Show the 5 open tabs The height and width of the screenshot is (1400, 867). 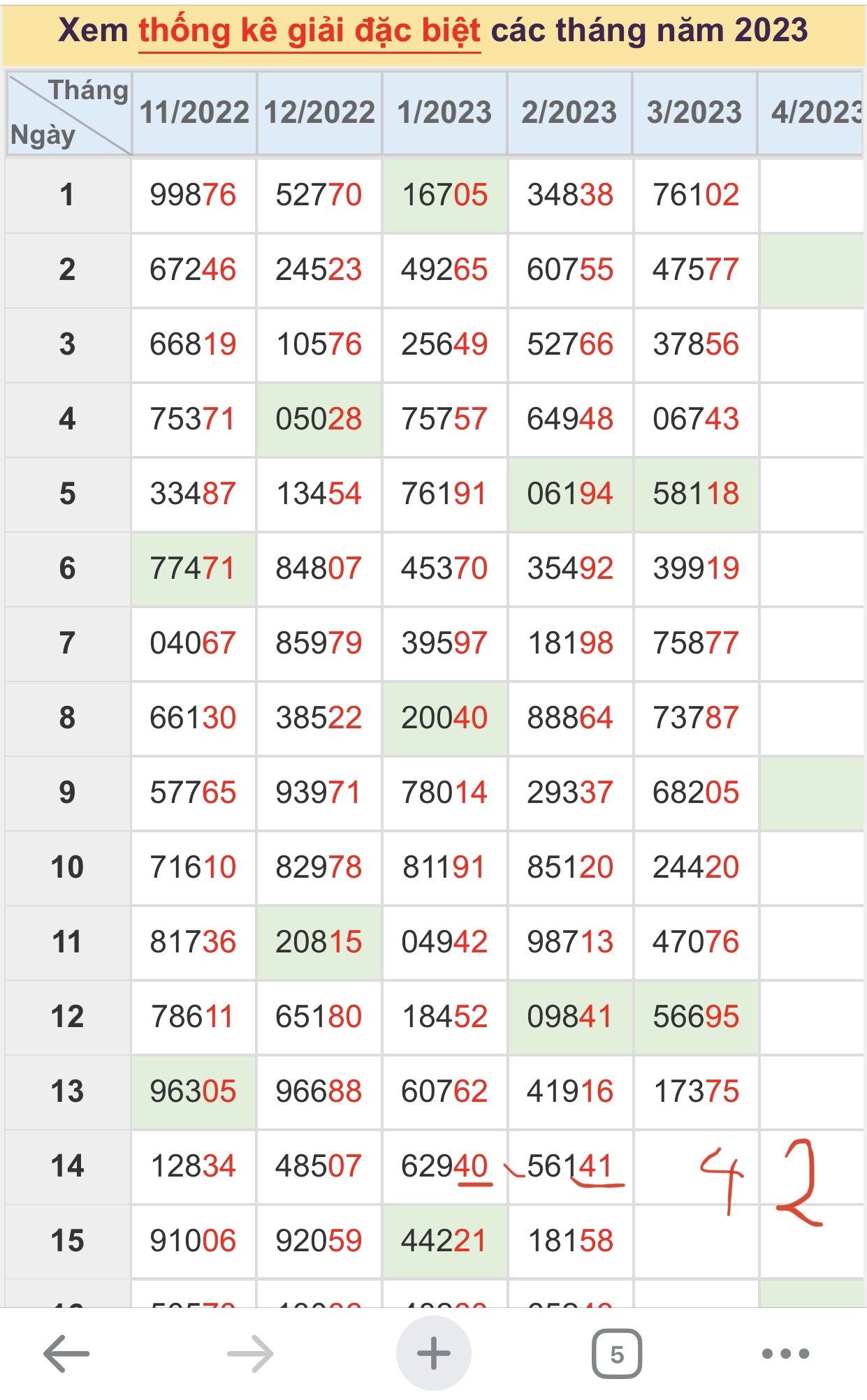tap(616, 1355)
